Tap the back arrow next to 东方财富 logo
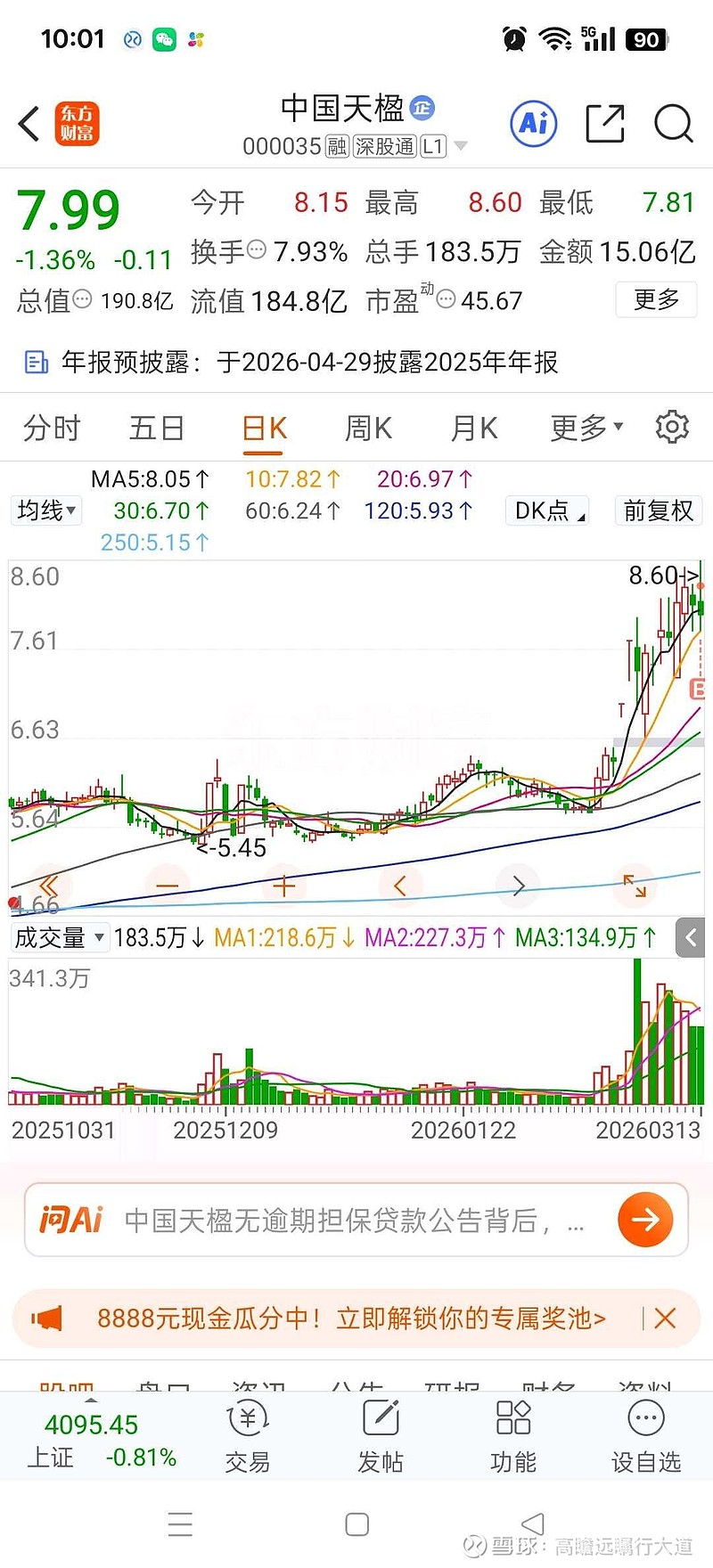This screenshot has width=713, height=1568. [x=27, y=125]
